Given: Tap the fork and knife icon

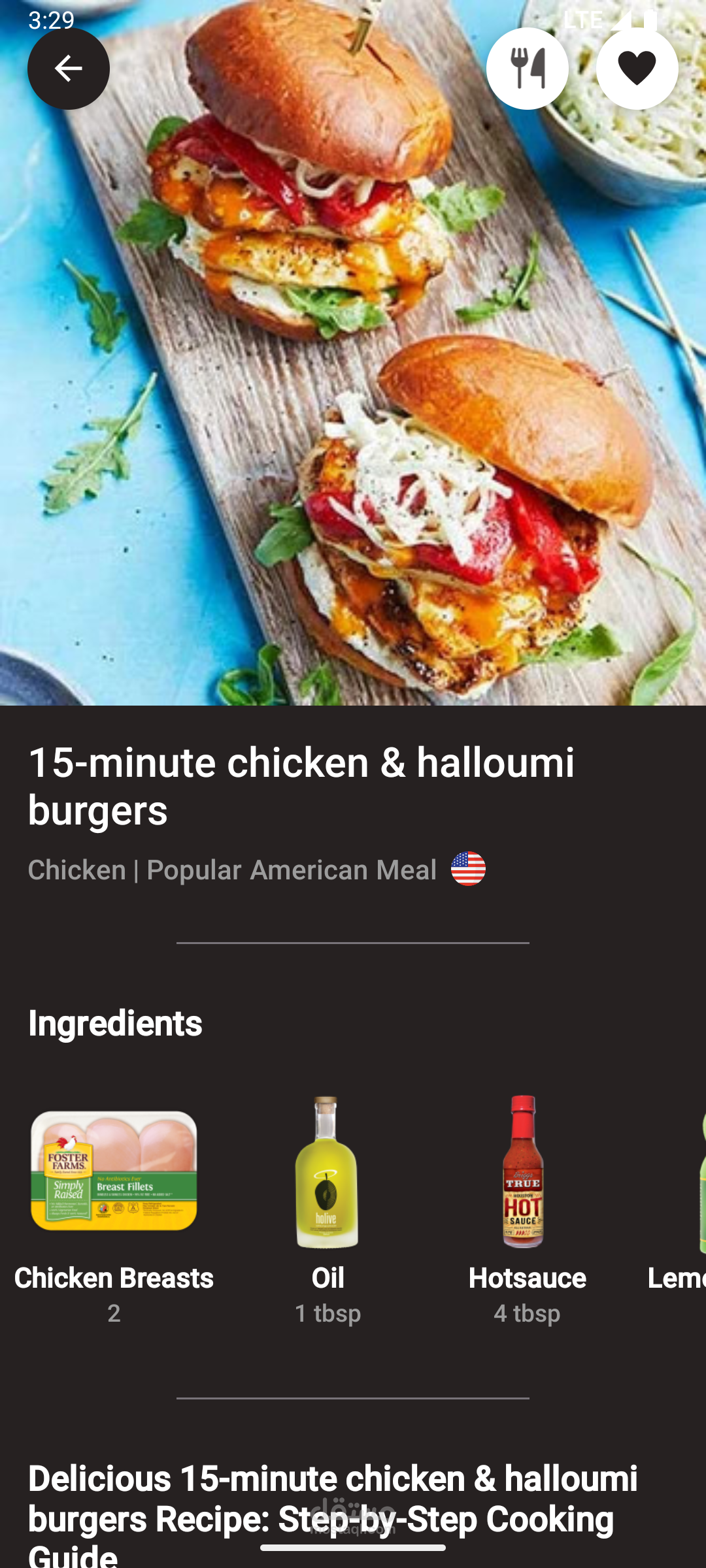Looking at the screenshot, I should tap(528, 69).
